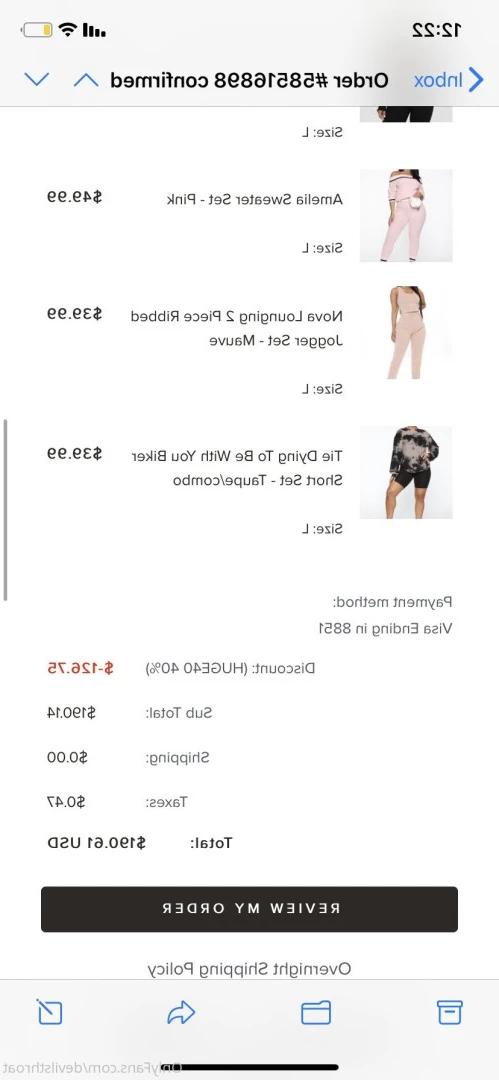Open the Amelia Sweater Set product image
The width and height of the screenshot is (499, 1080).
(406, 216)
